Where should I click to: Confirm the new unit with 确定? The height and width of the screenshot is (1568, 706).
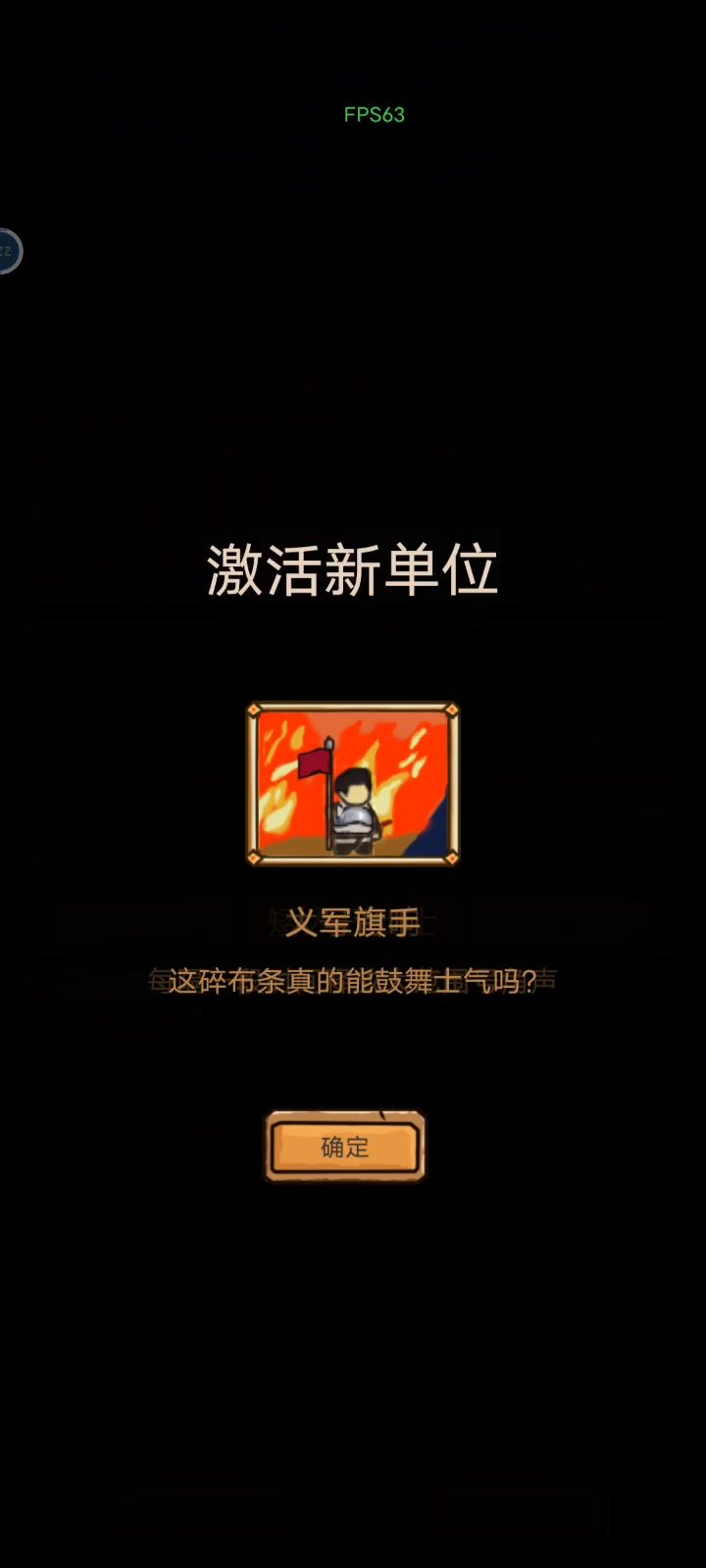click(345, 1147)
